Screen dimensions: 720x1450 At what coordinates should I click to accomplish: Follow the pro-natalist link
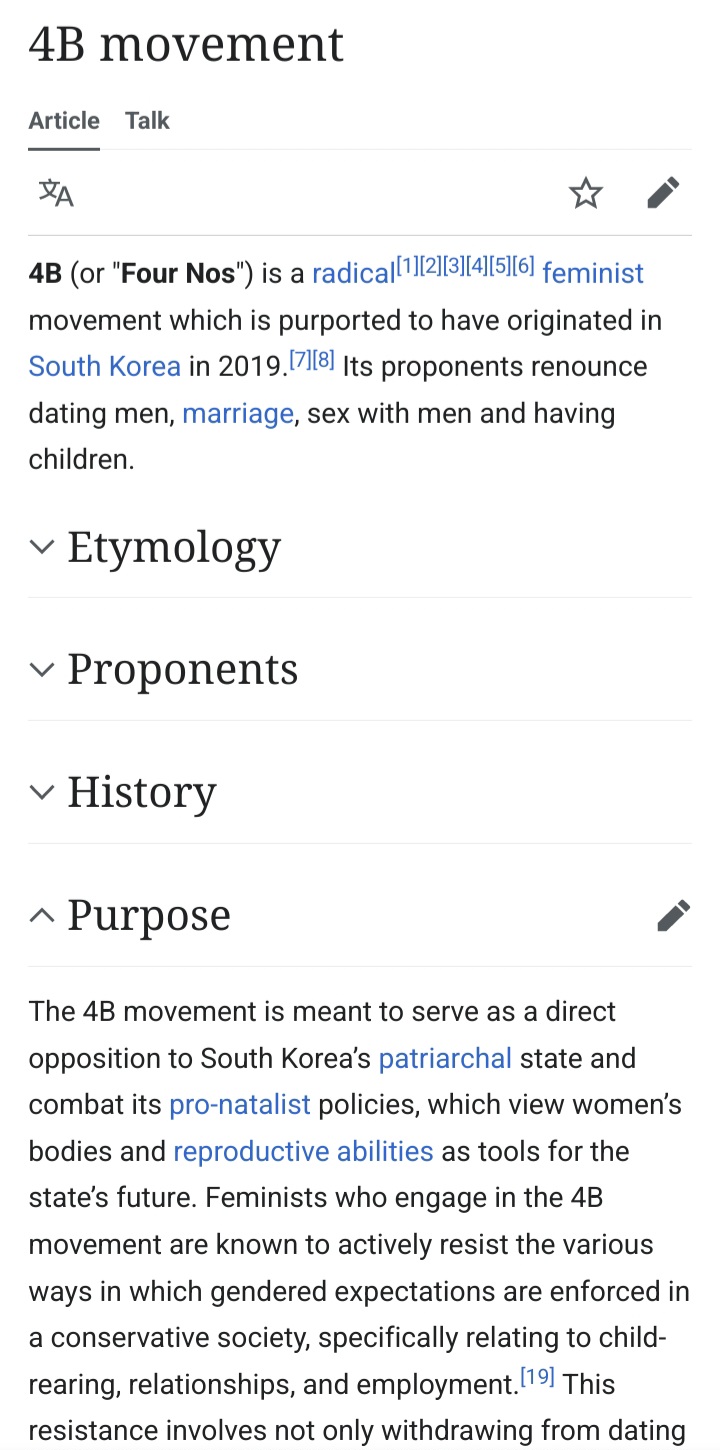pyautogui.click(x=240, y=1105)
